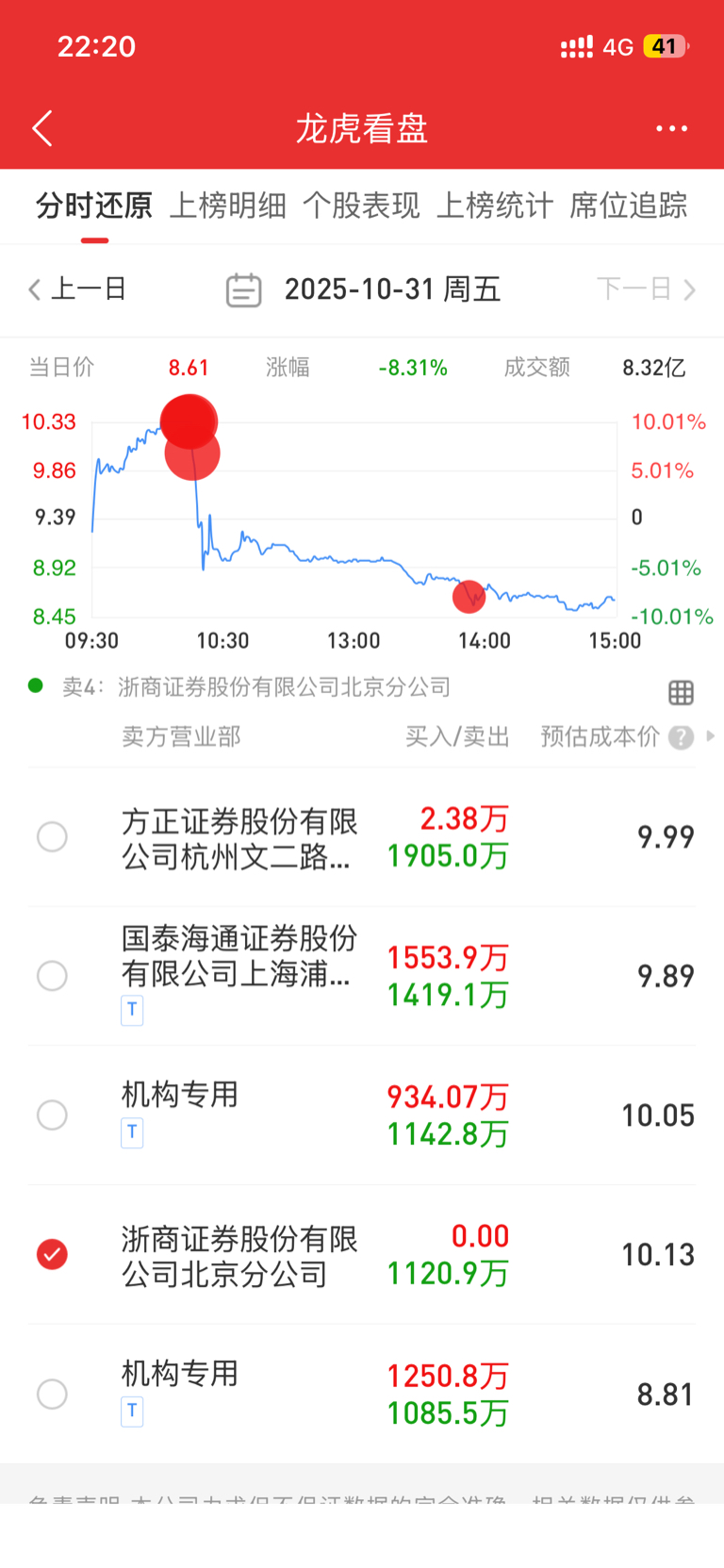Open the table grid view icon
The image size is (724, 1568).
point(681,693)
